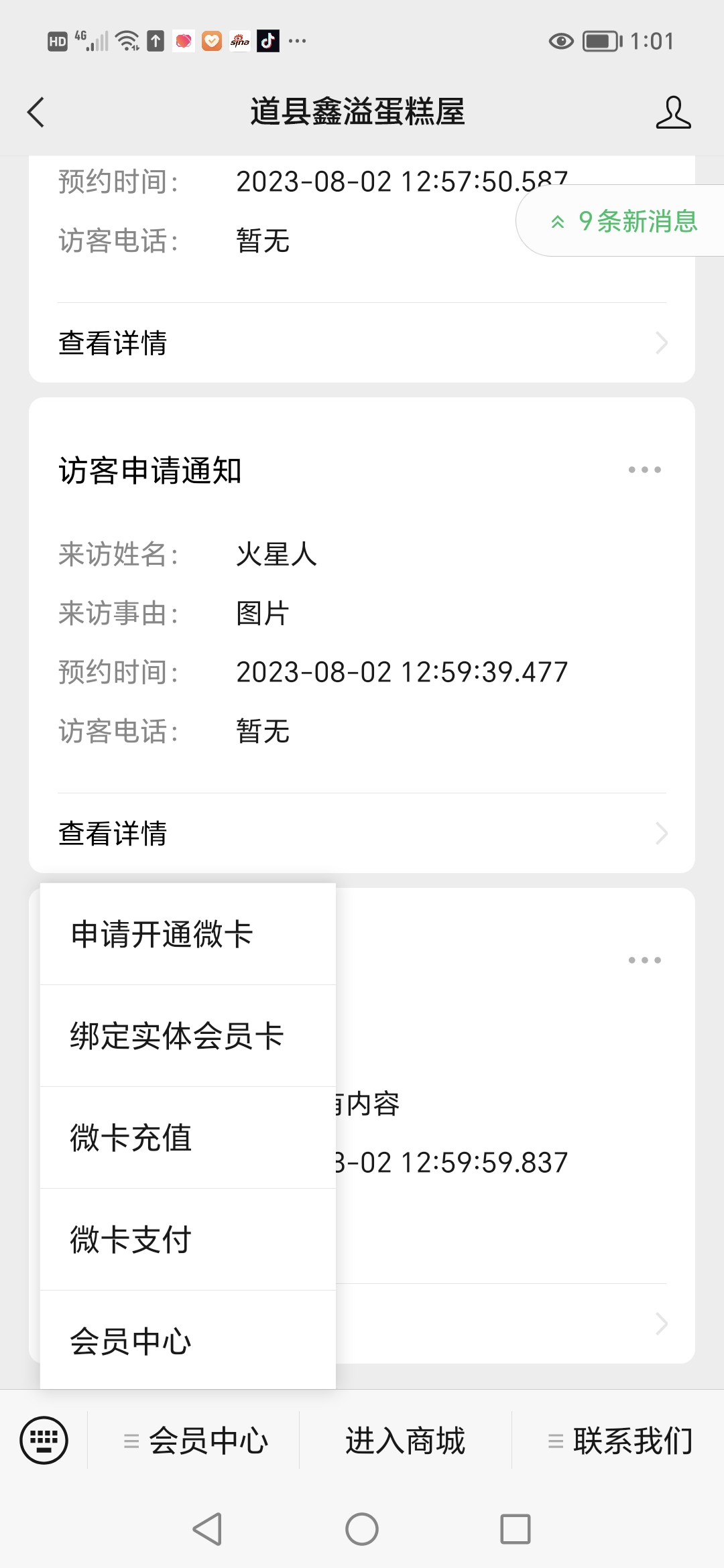Select 微卡支付 in the popup menu
This screenshot has width=724, height=1568.
tap(188, 1240)
